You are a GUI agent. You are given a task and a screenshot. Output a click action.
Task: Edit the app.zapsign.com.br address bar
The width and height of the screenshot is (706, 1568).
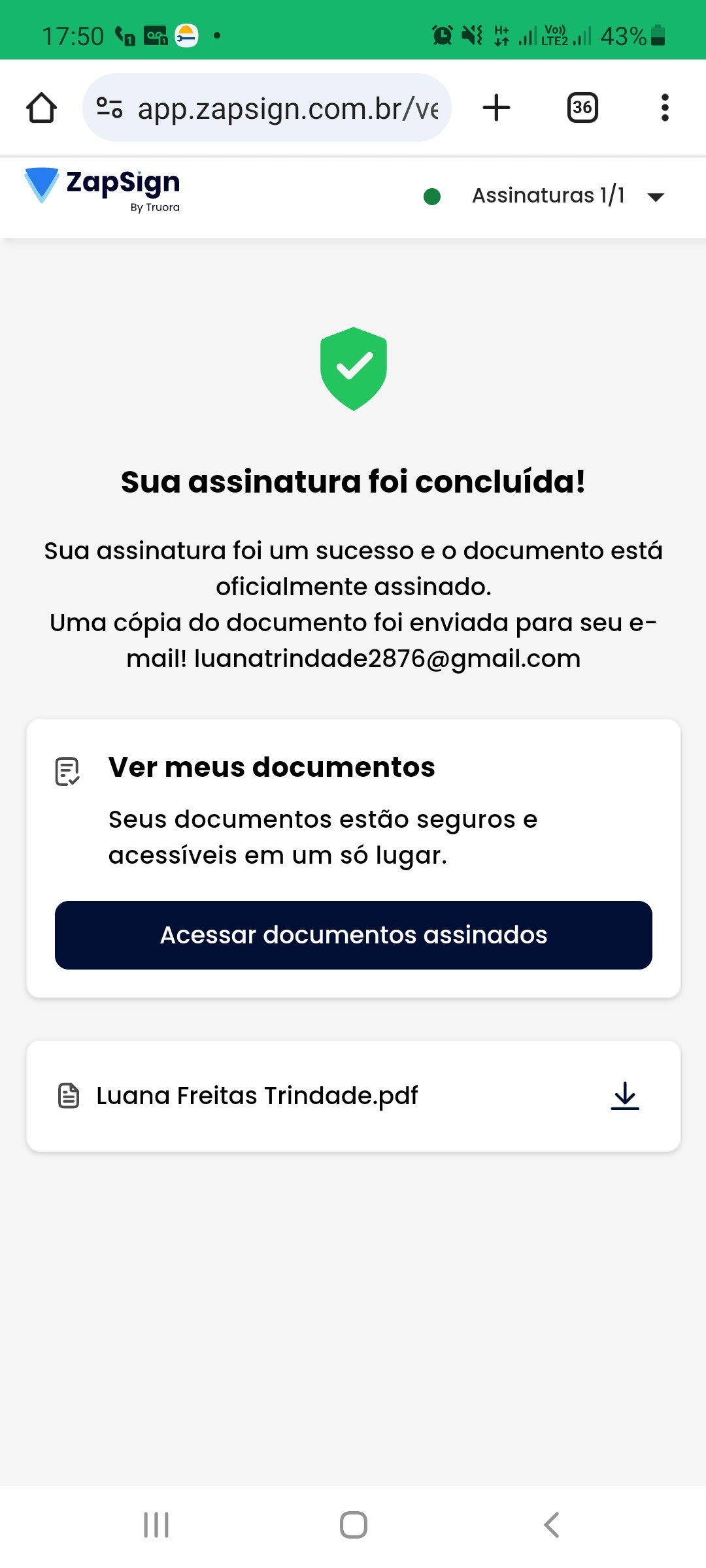[288, 108]
